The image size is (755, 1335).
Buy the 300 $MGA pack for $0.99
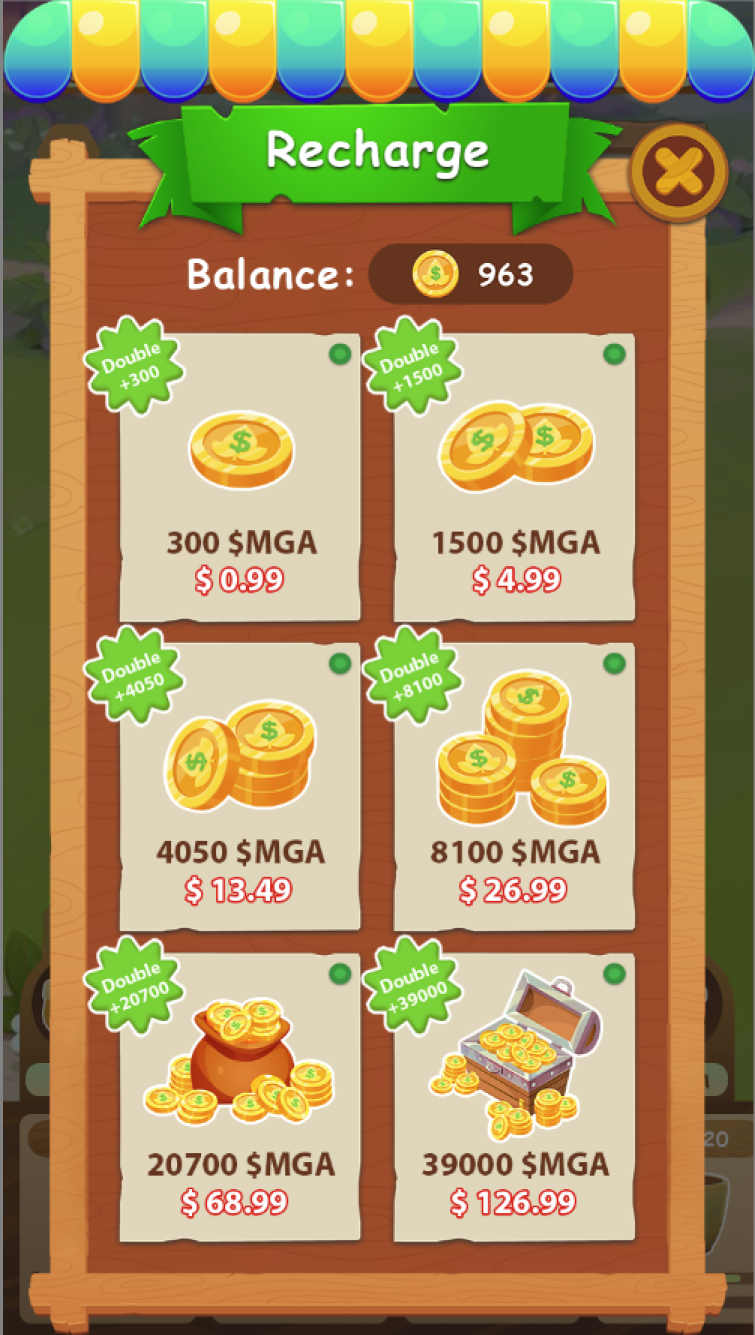coord(240,478)
